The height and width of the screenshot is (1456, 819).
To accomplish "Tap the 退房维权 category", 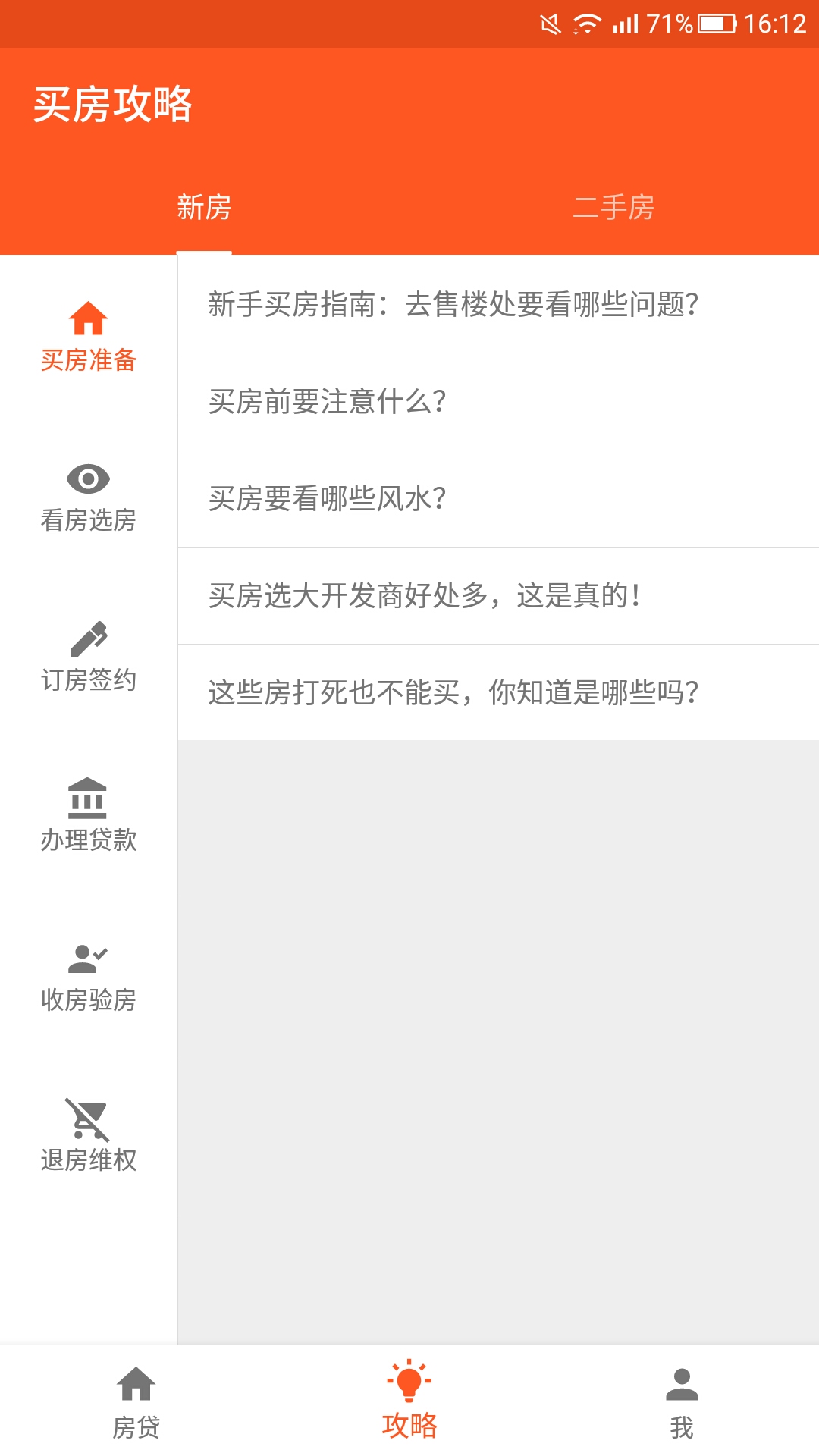I will (89, 1137).
